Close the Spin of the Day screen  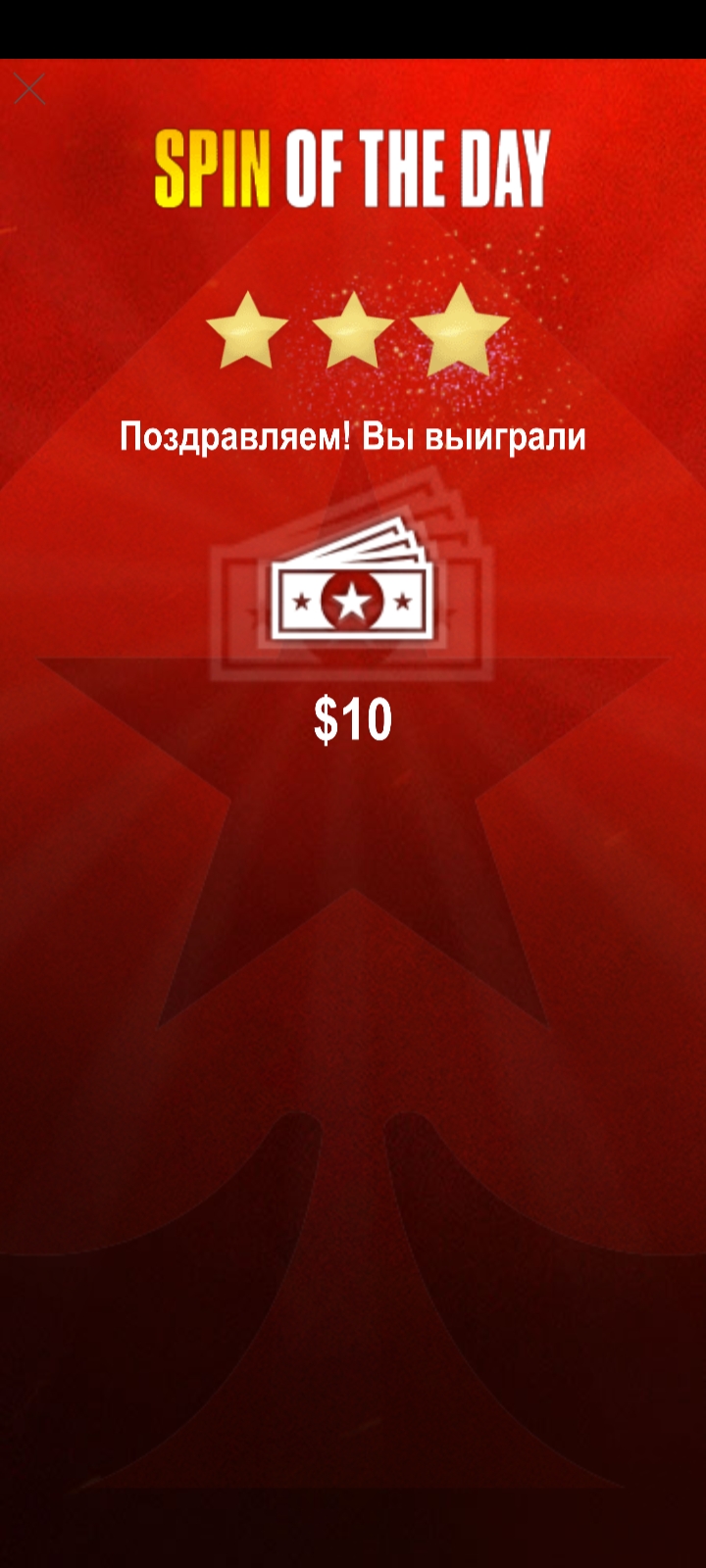point(29,89)
